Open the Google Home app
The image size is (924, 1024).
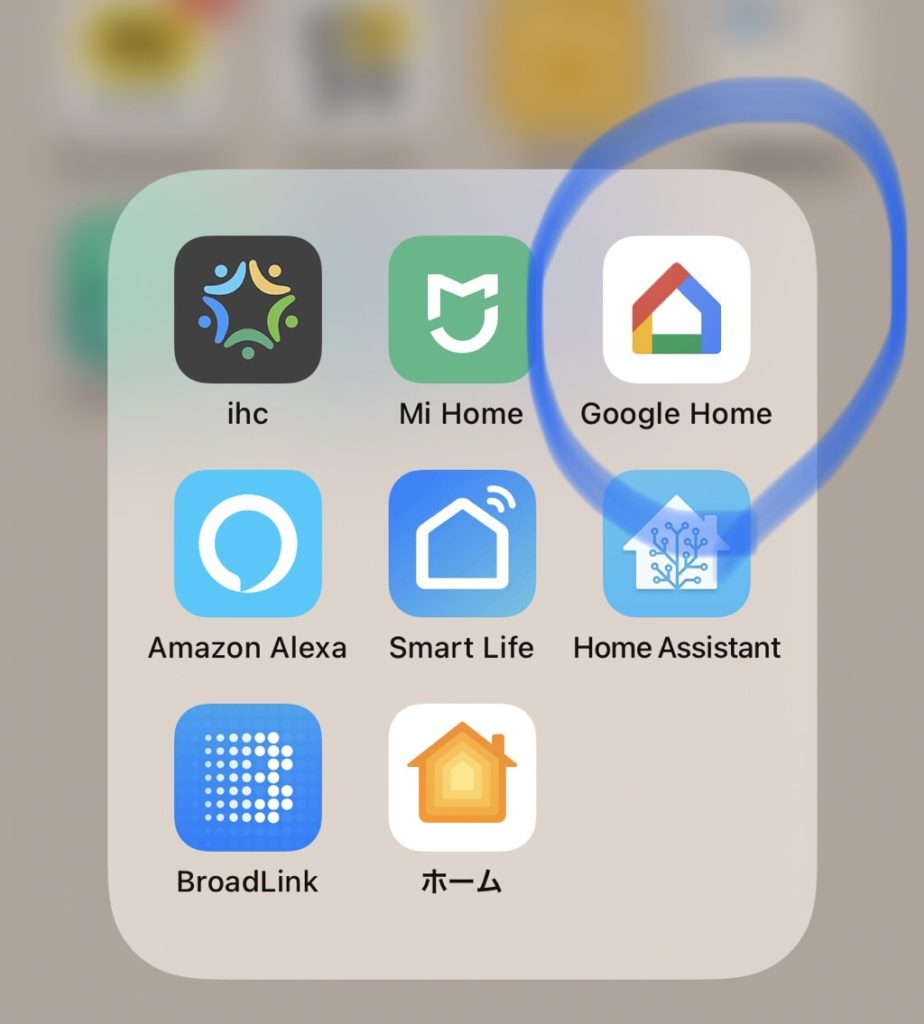[x=676, y=309]
